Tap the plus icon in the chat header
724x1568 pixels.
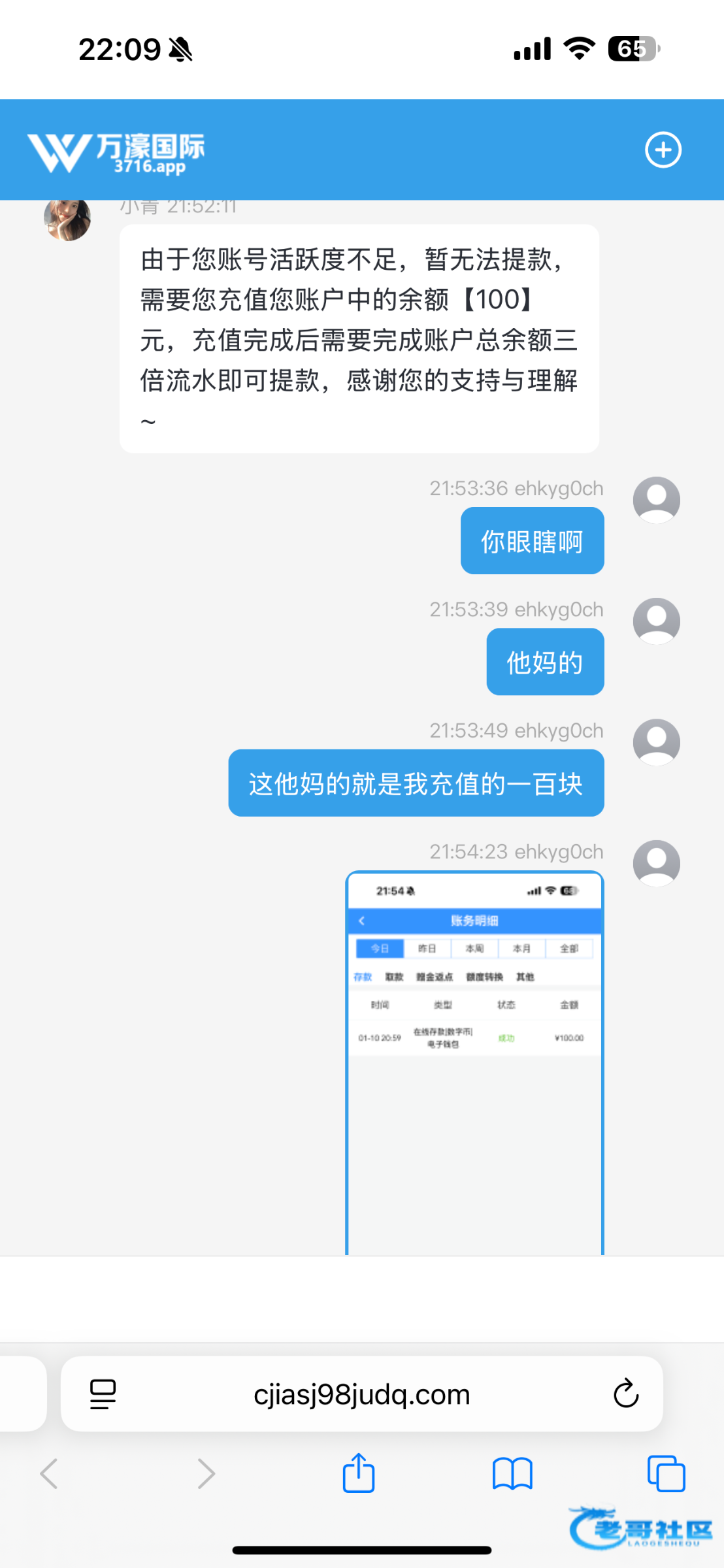pyautogui.click(x=663, y=150)
